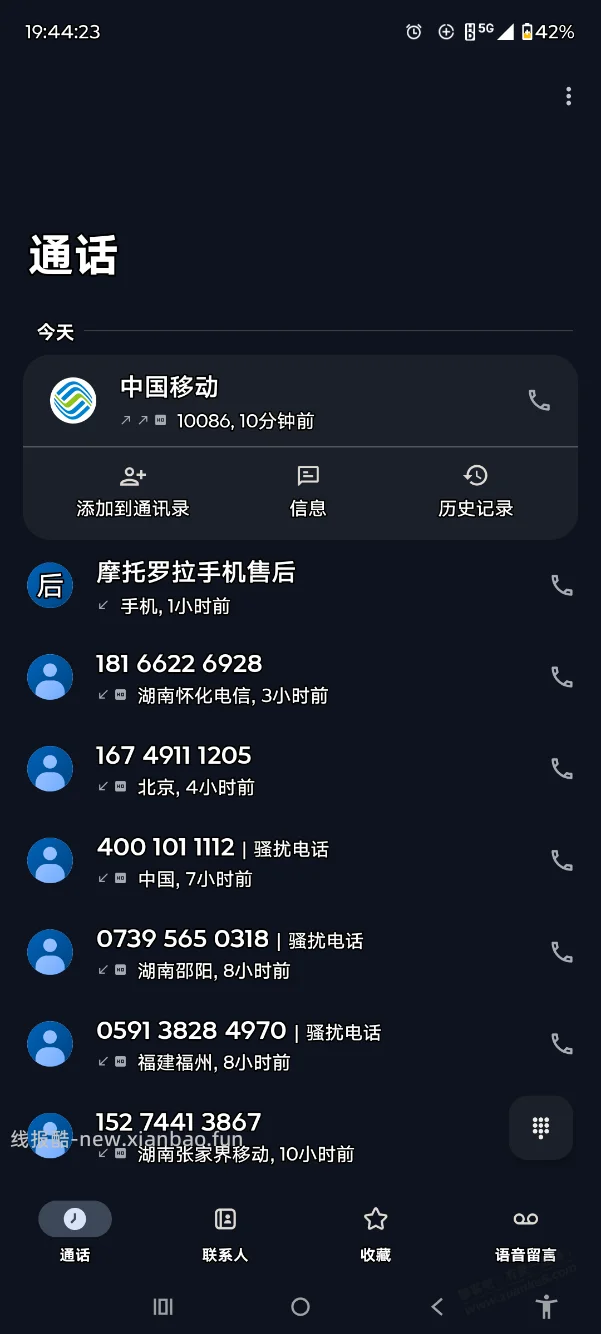Switch to the 联系人 tab
This screenshot has width=601, height=1334.
pos(225,1234)
